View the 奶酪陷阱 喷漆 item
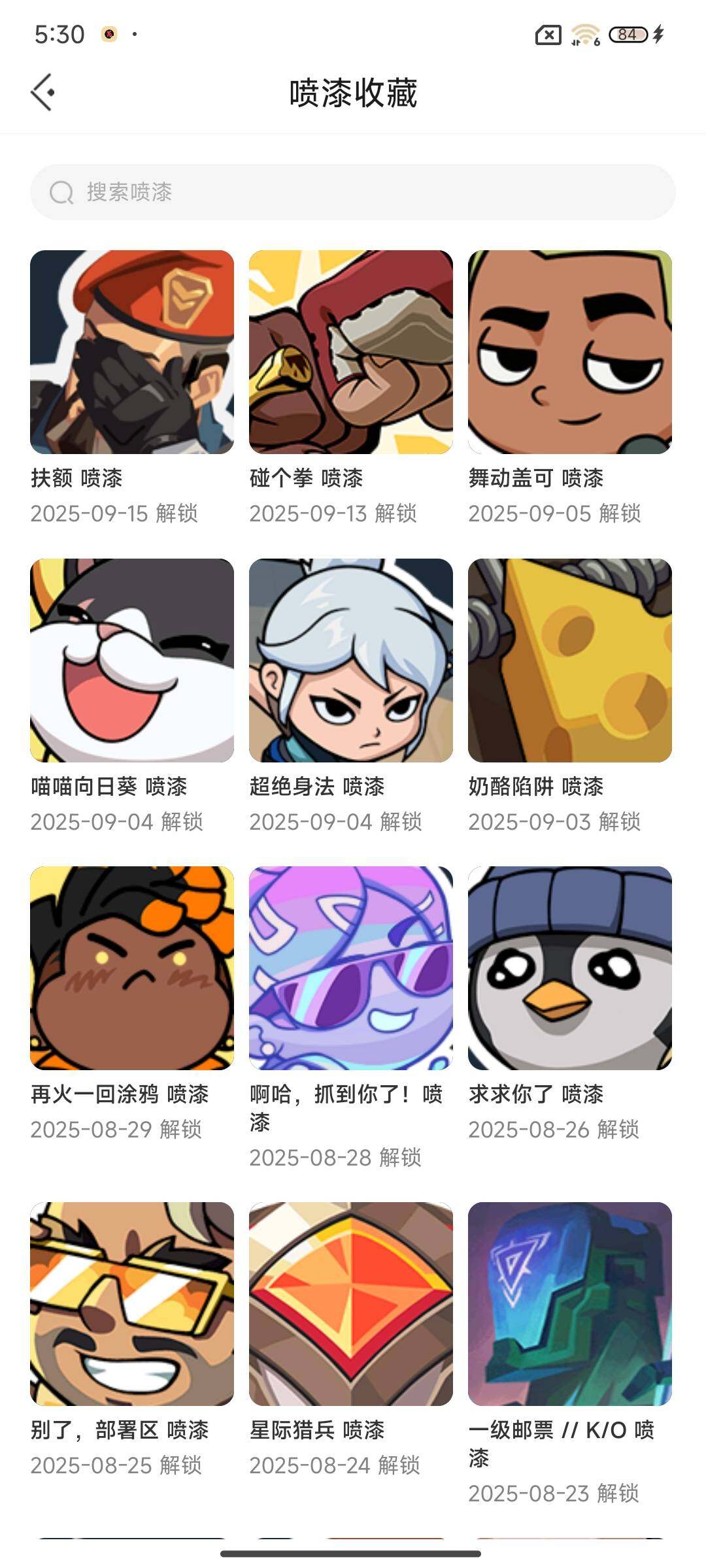 click(570, 661)
